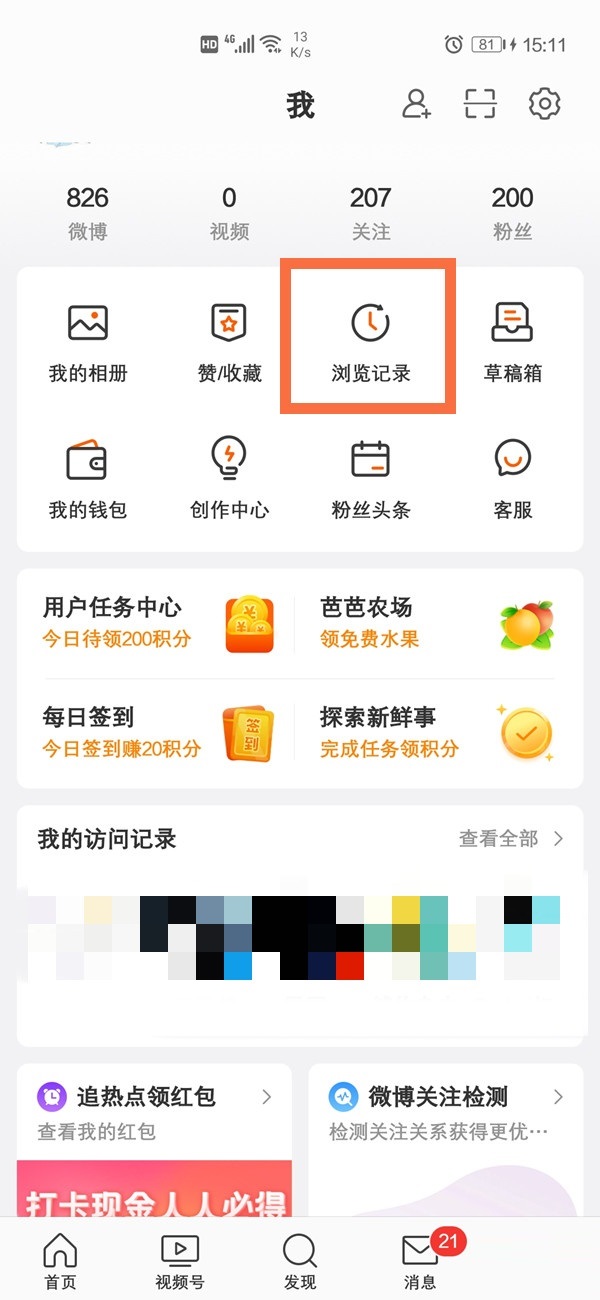The height and width of the screenshot is (1300, 600).
Task: Open 浏览记录 browsing history
Action: pos(371,344)
